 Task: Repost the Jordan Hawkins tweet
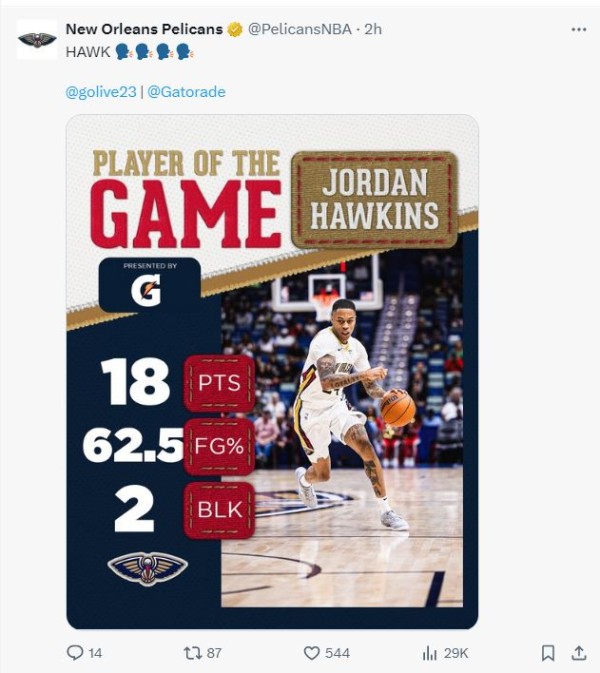[193, 653]
